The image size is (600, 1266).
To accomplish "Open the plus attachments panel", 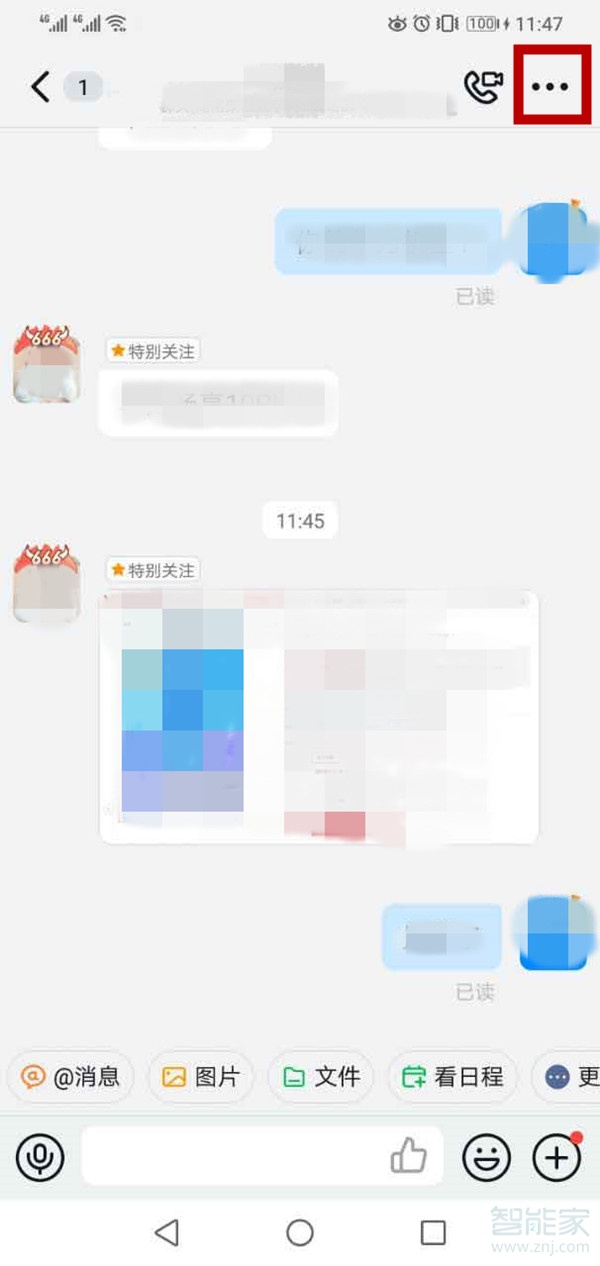I will tap(556, 1158).
